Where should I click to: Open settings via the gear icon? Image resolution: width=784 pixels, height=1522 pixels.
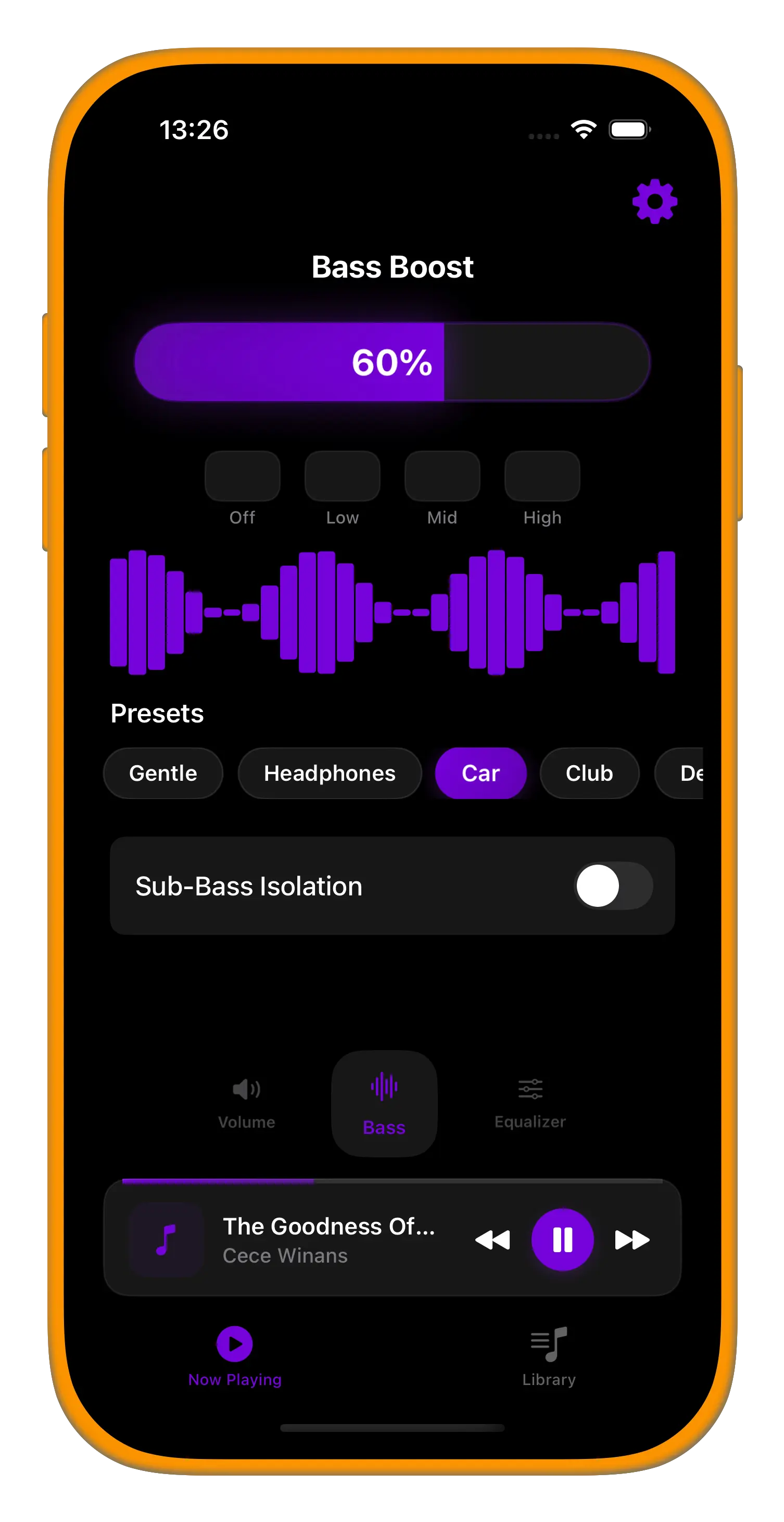click(x=654, y=202)
